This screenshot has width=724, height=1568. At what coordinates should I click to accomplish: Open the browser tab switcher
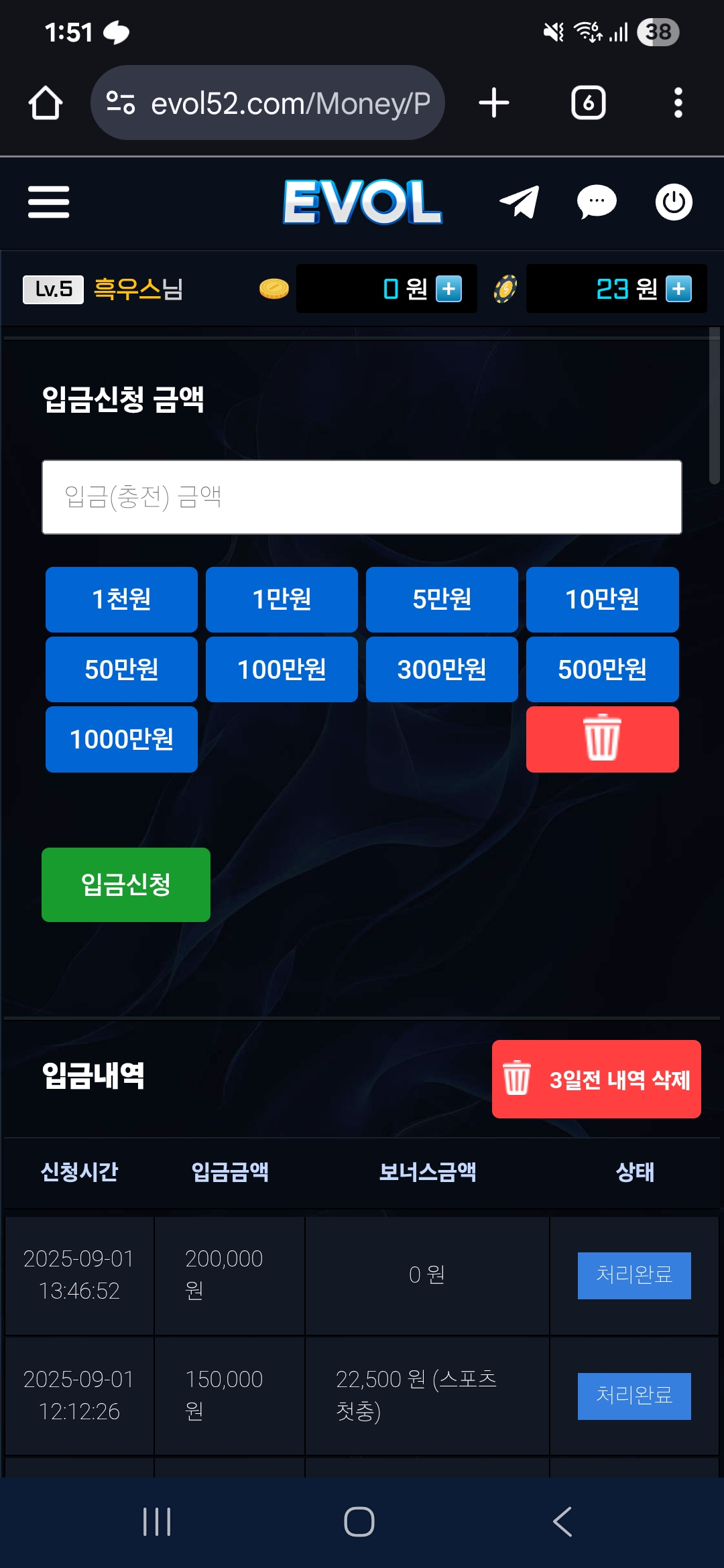click(589, 103)
